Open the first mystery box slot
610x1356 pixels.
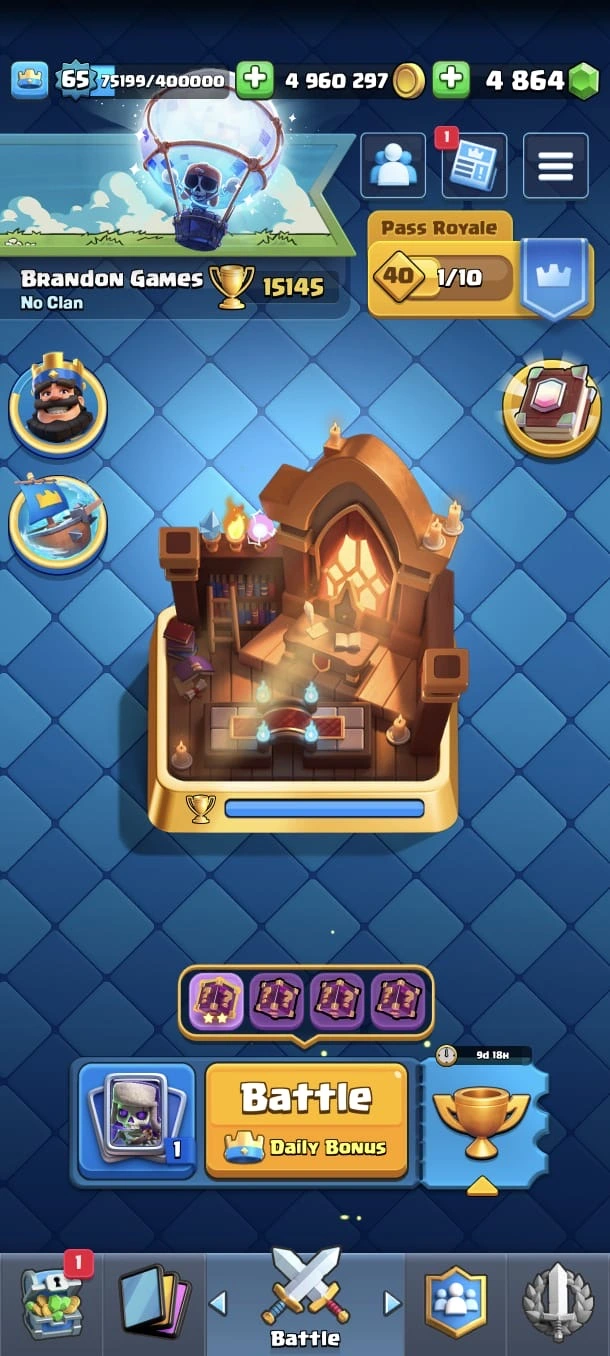[216, 1000]
